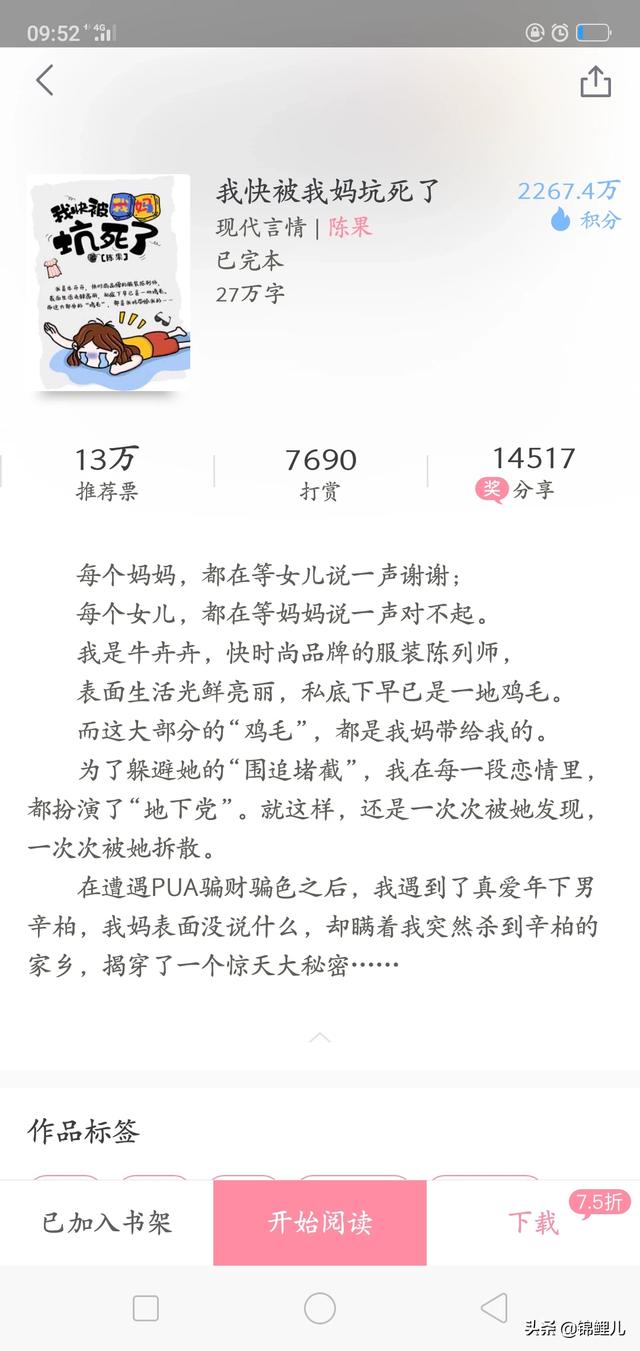
Task: Open 打赏 to tip the author
Action: tap(320, 473)
